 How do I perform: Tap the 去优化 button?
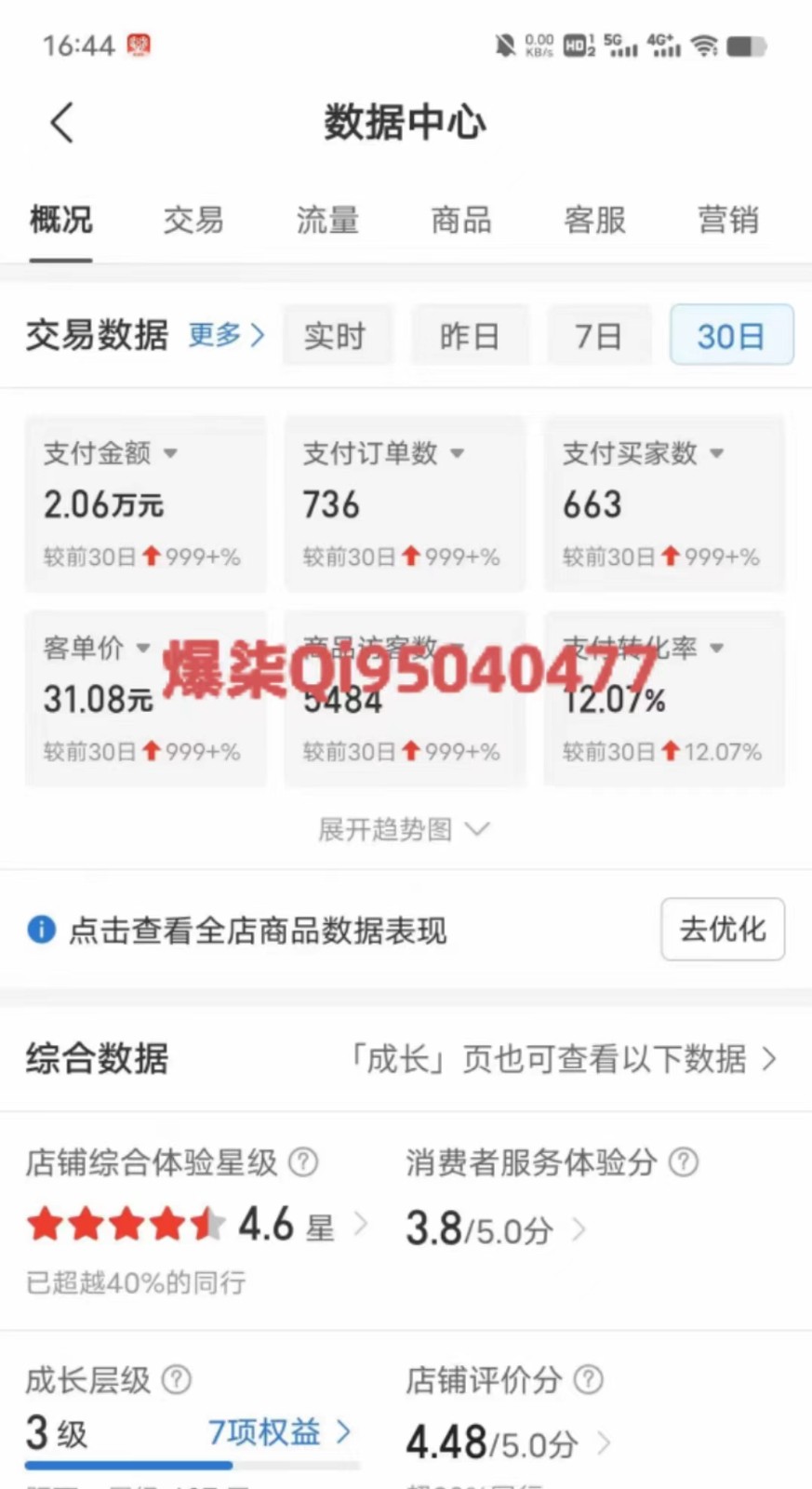(723, 929)
